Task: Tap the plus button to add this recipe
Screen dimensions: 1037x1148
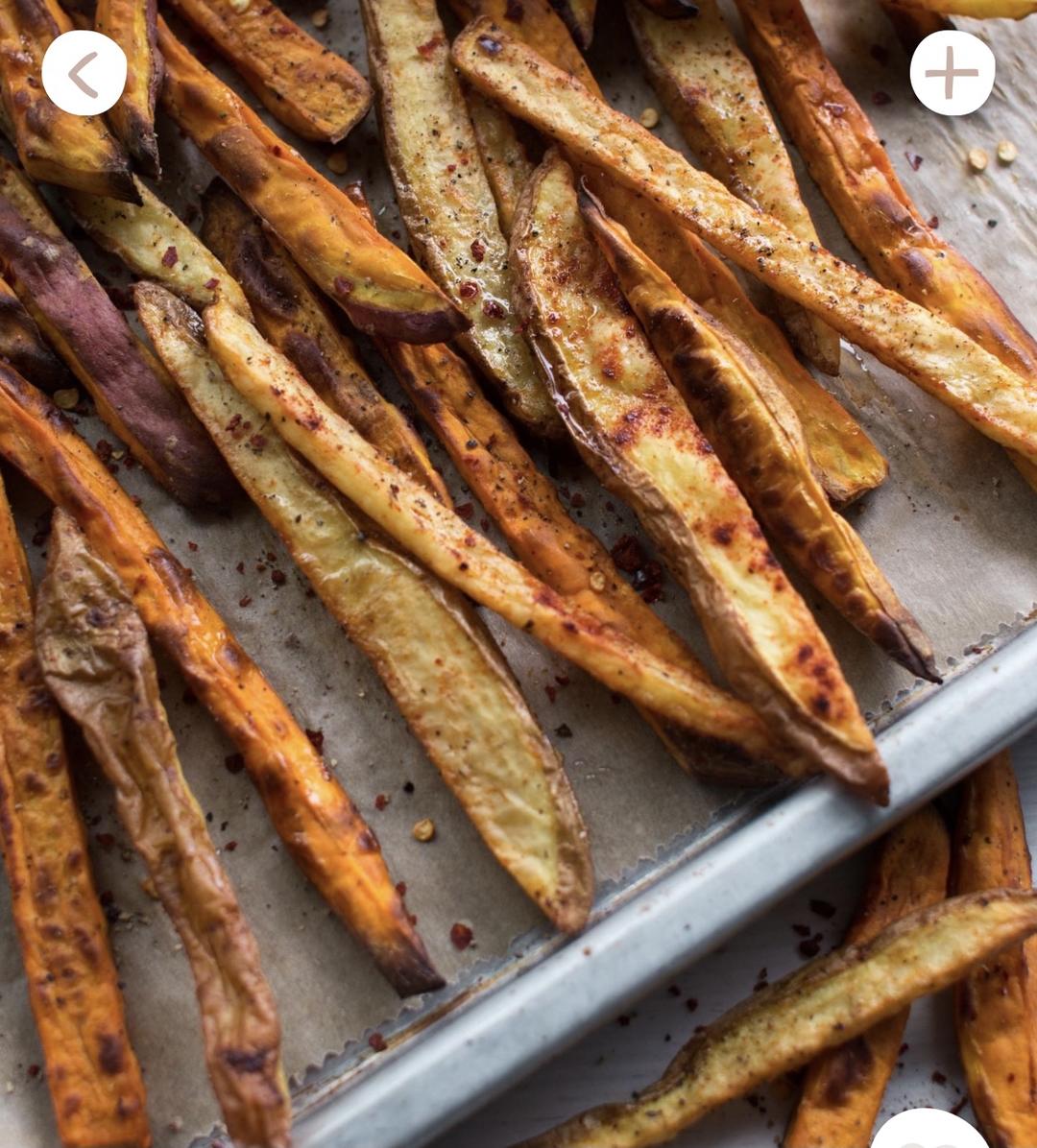Action: tap(952, 73)
